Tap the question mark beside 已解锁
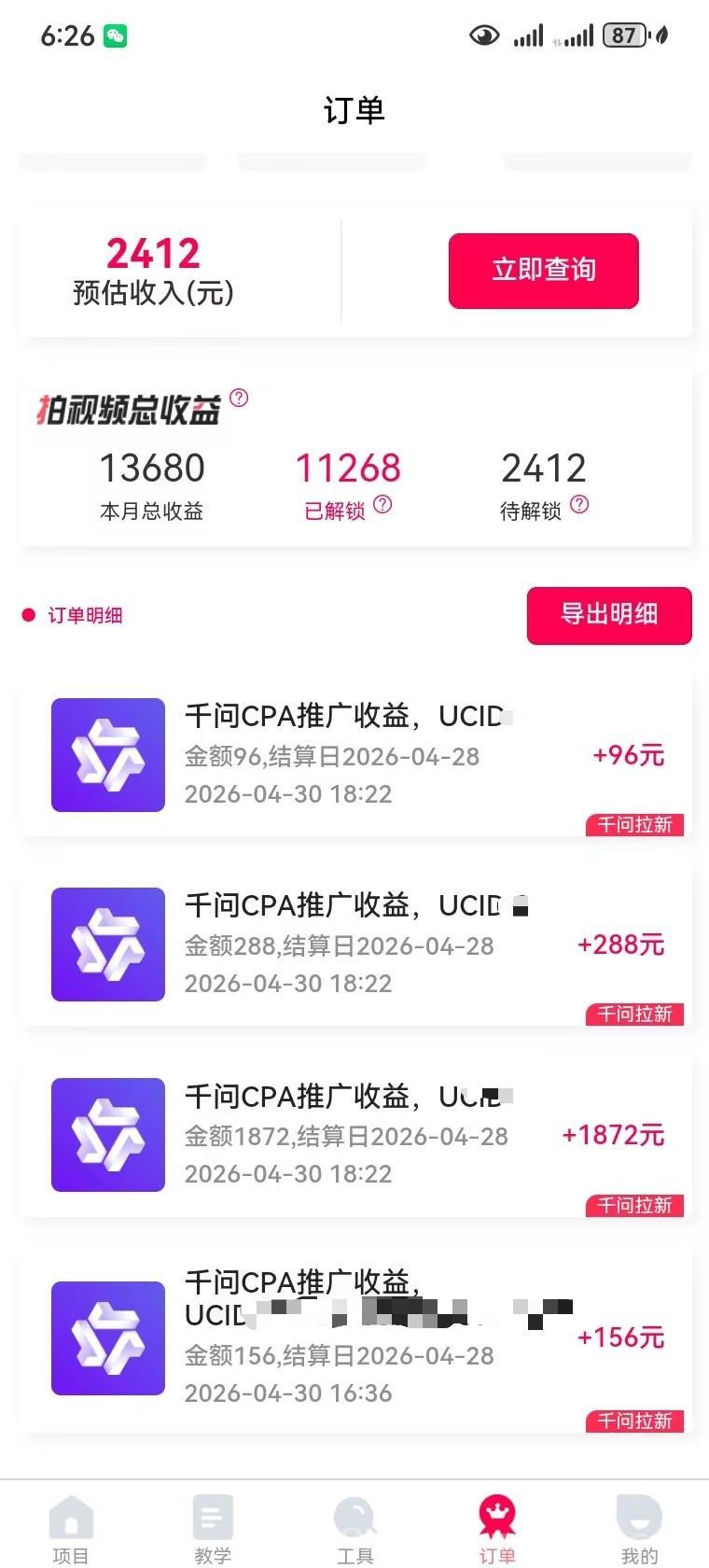Image resolution: width=709 pixels, height=1568 pixels. click(x=382, y=505)
